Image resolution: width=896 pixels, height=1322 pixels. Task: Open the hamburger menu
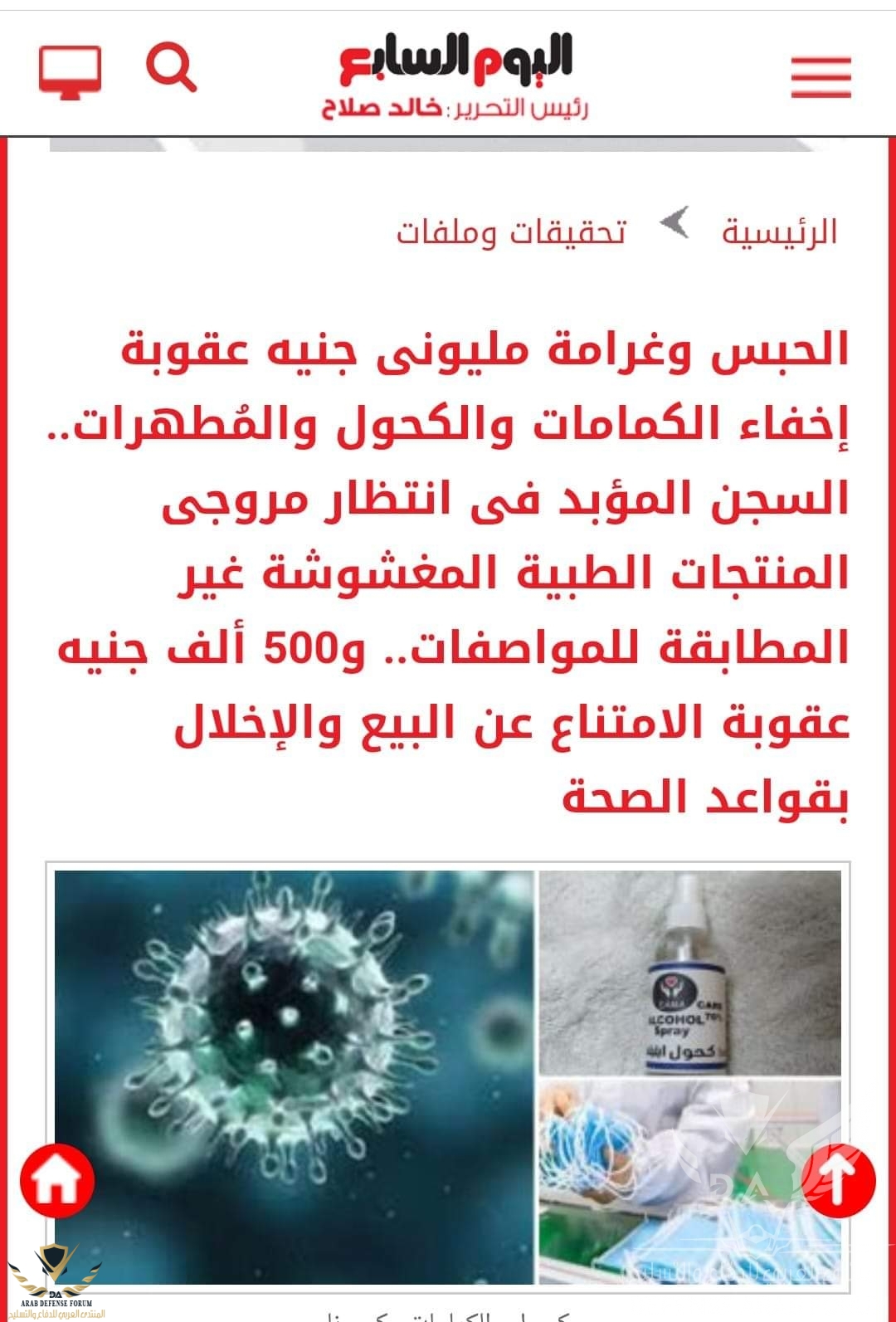tap(820, 77)
